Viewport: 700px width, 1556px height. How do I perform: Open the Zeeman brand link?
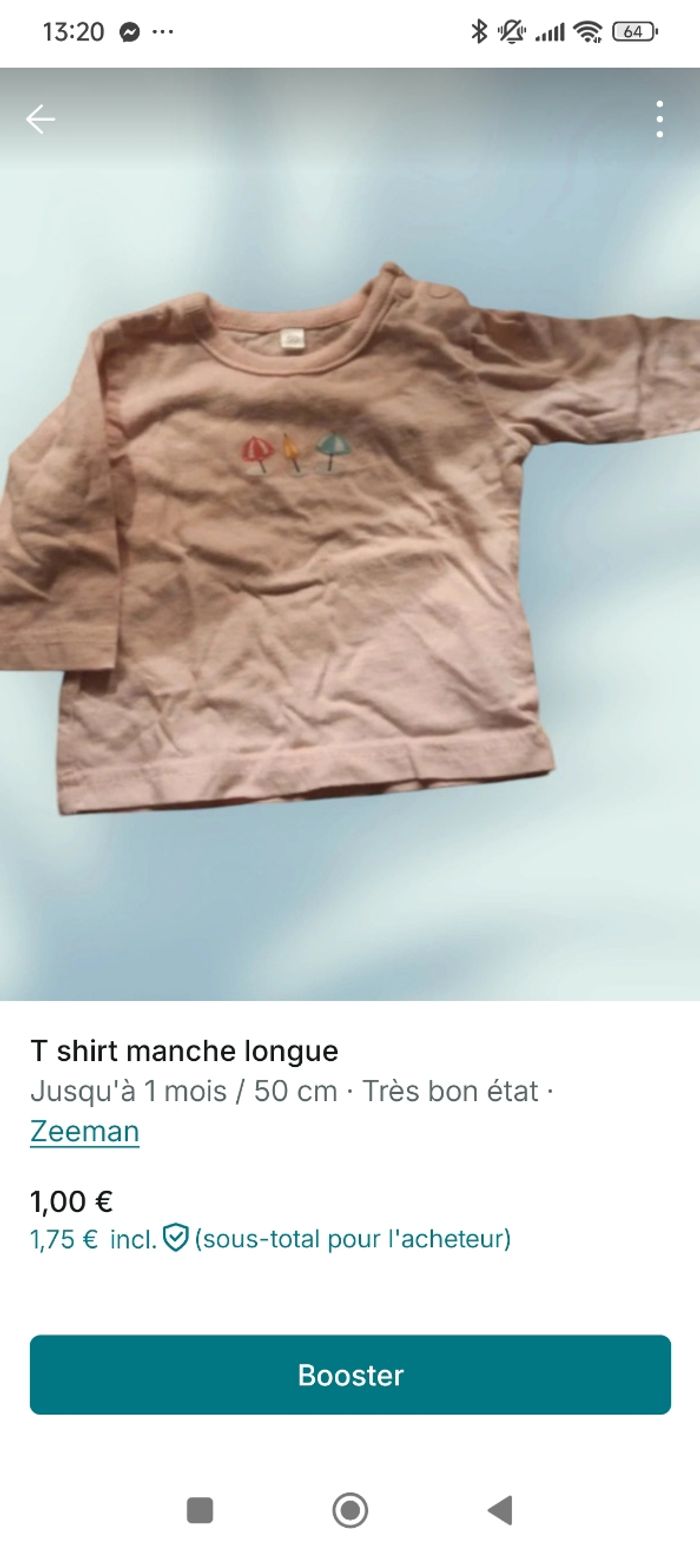[x=85, y=1131]
